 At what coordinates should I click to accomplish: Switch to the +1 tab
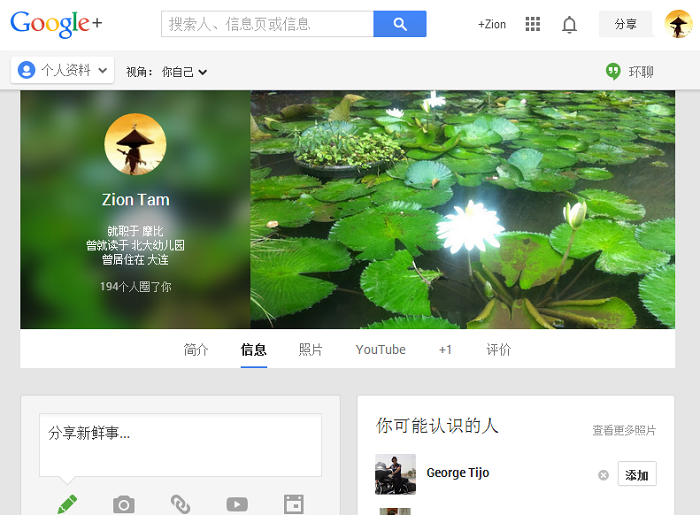446,350
